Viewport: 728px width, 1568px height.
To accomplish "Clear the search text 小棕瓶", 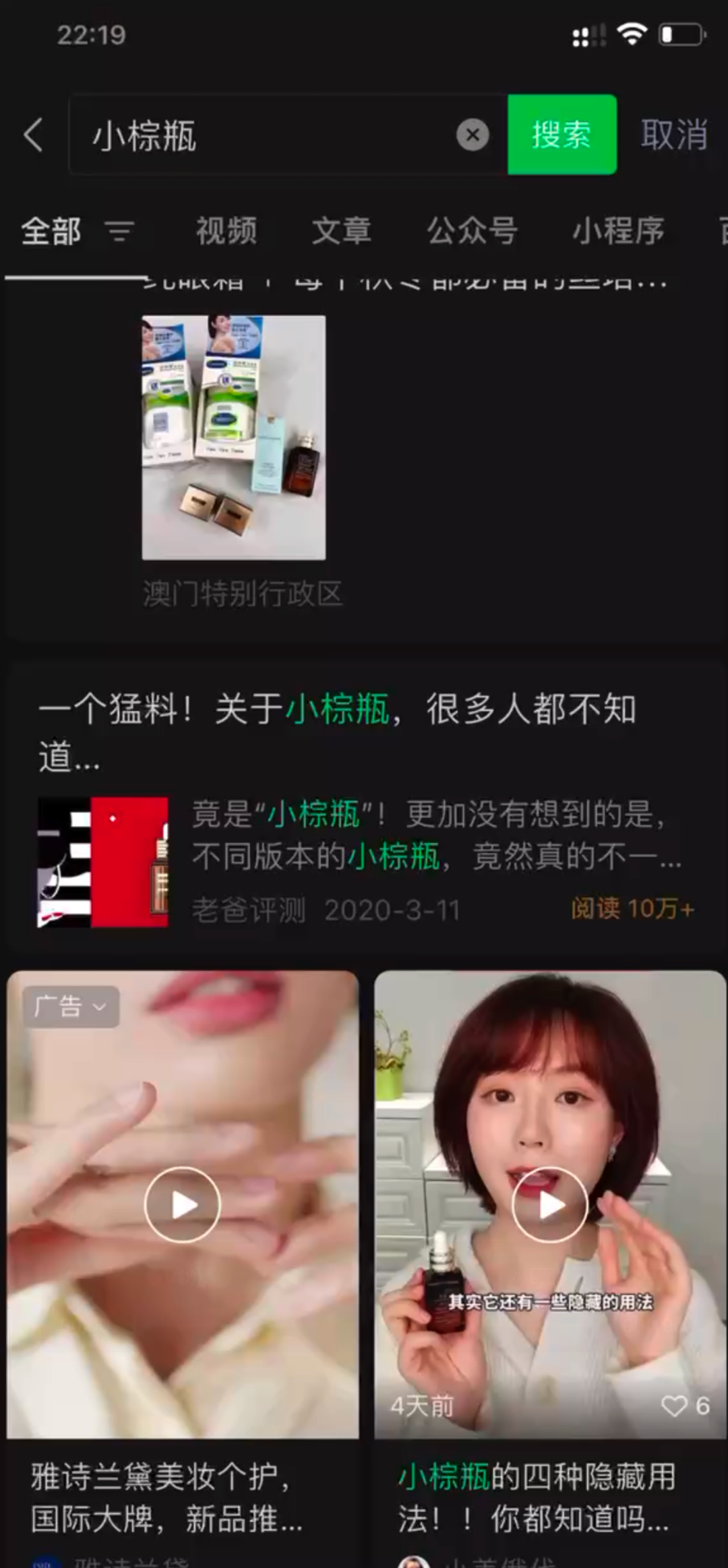I will [473, 135].
